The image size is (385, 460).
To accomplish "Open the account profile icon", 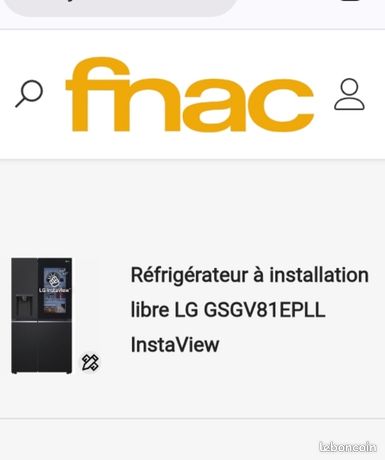I will [349, 94].
